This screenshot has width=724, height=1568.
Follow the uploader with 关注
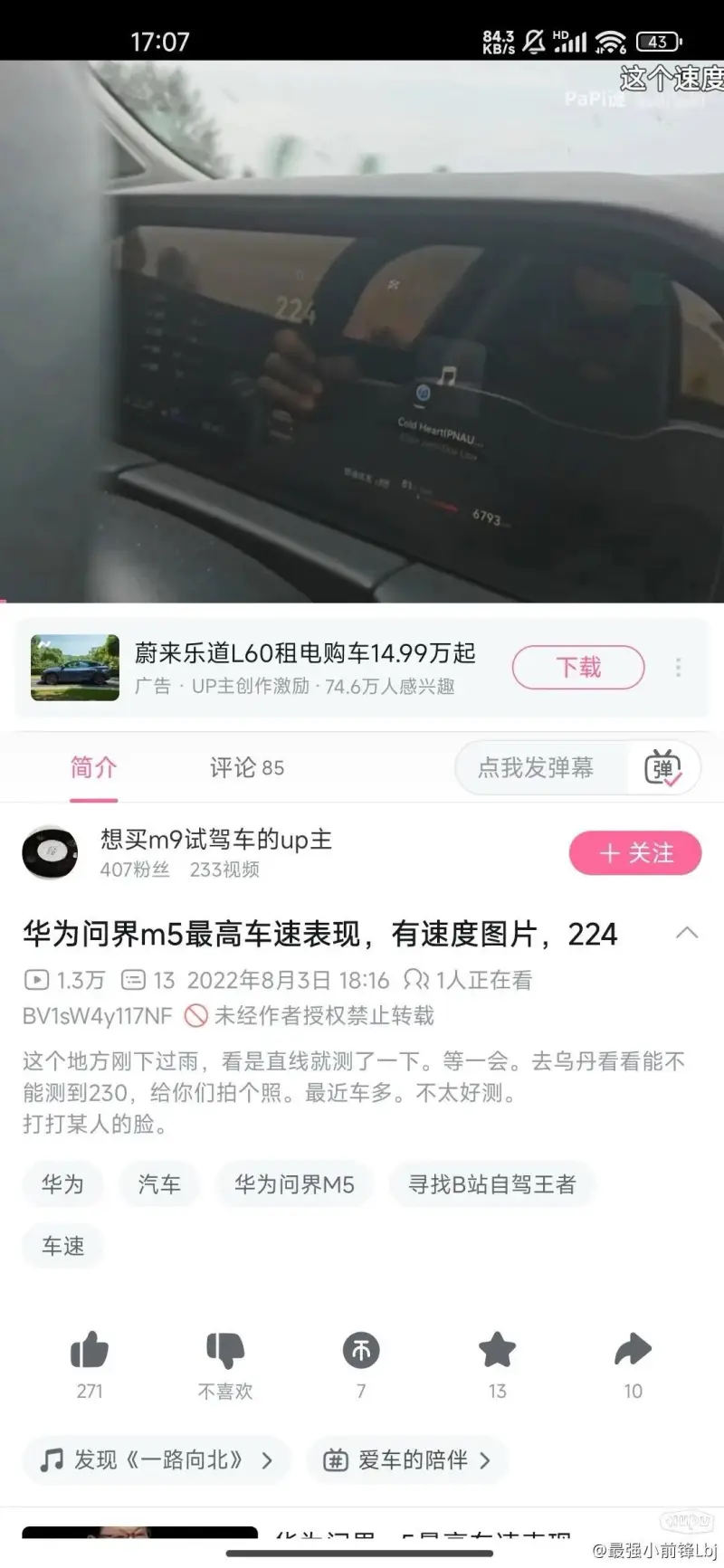(635, 853)
